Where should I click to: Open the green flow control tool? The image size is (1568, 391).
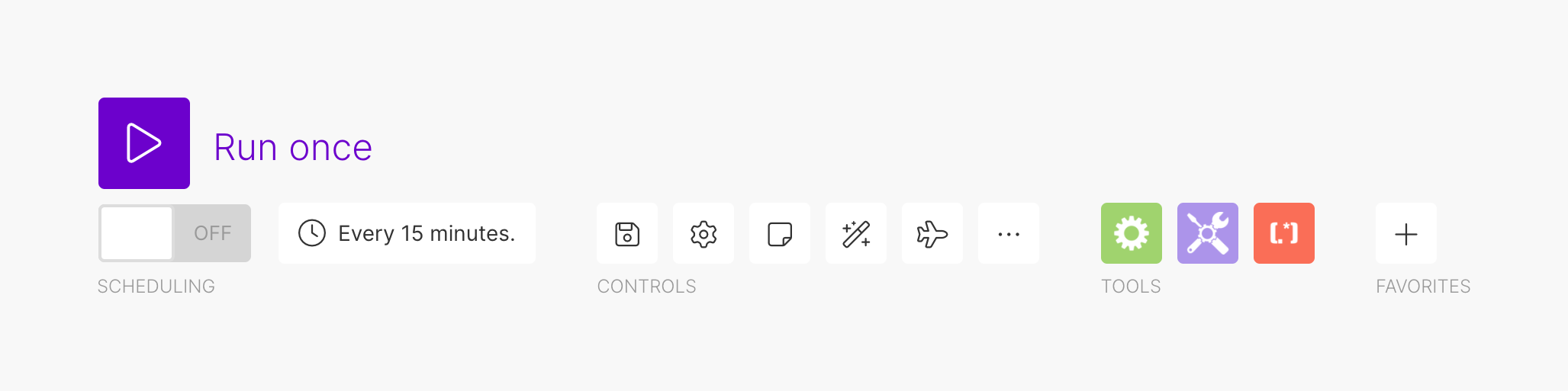pos(1132,233)
